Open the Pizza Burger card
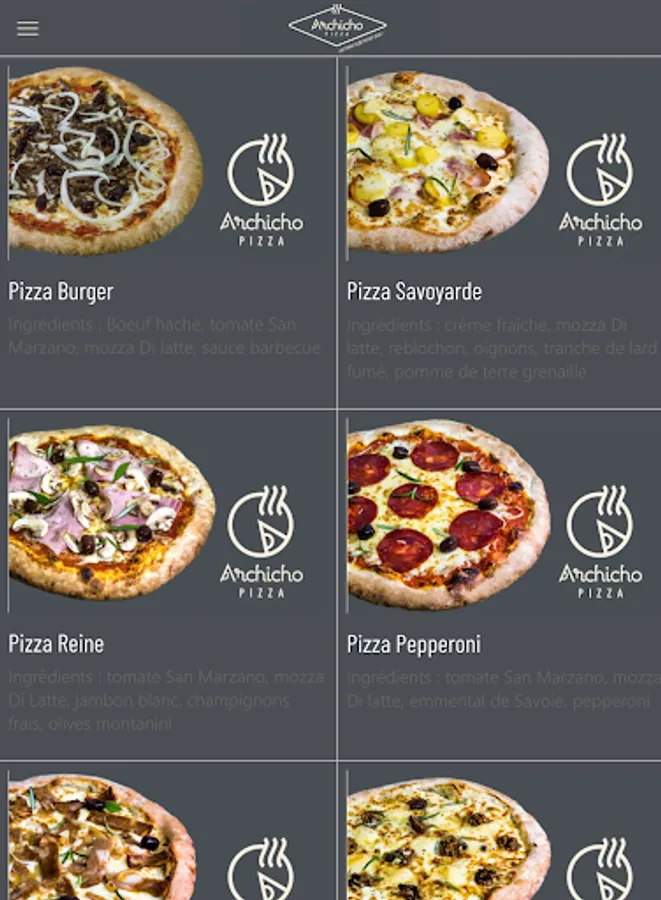The height and width of the screenshot is (900, 661). coord(168,230)
